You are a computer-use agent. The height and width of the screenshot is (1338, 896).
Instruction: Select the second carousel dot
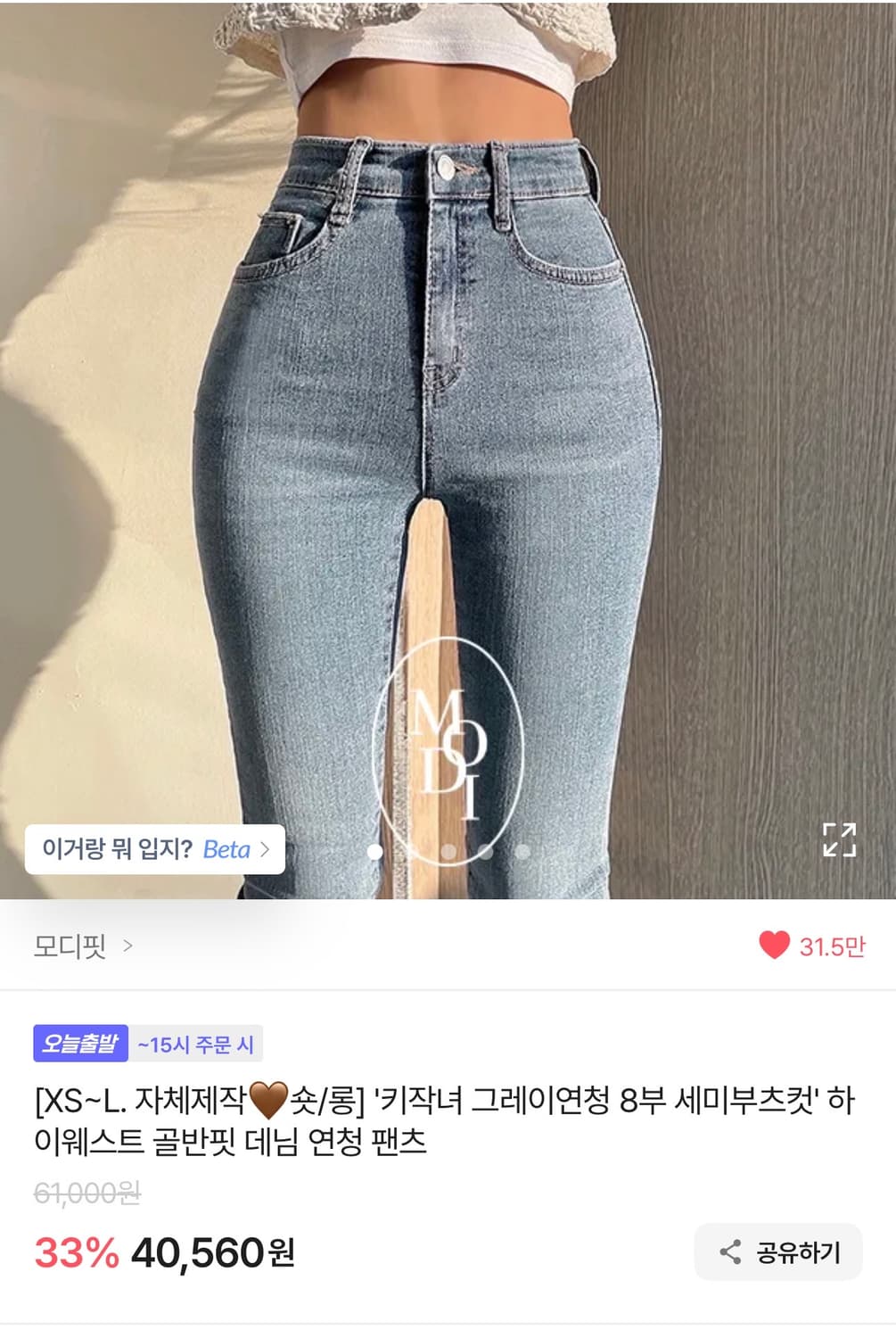click(448, 851)
